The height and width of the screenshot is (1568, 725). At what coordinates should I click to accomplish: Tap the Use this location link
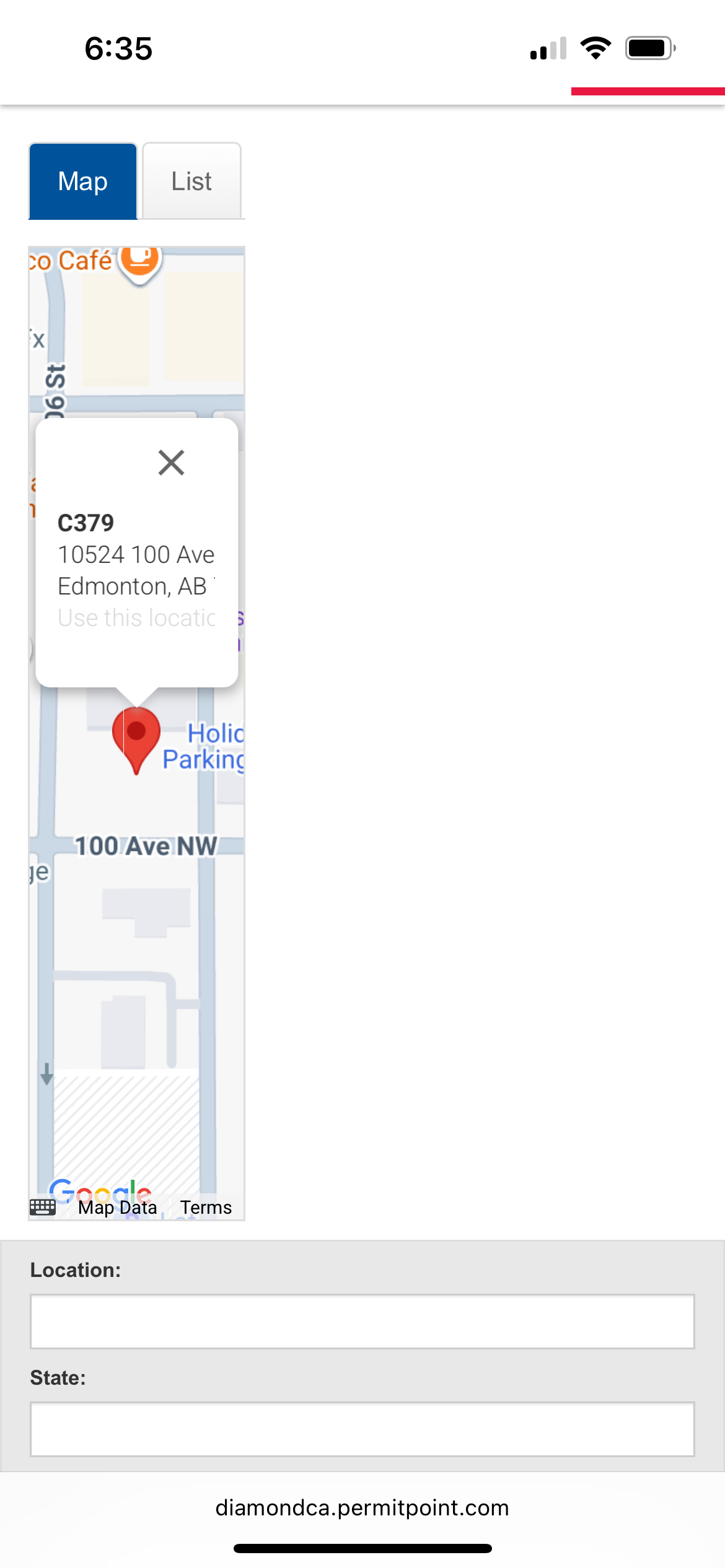tap(136, 618)
